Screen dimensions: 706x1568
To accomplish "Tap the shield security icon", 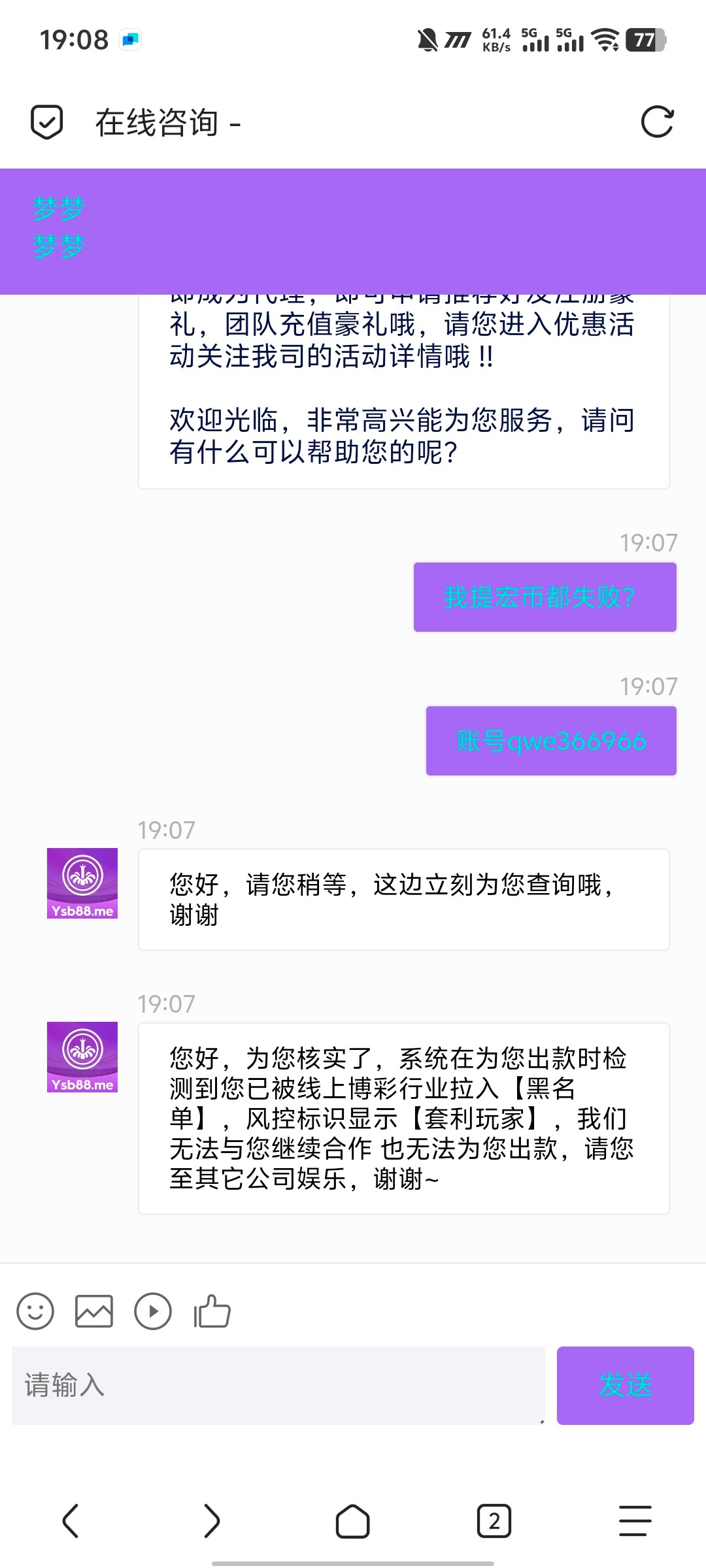I will point(47,122).
